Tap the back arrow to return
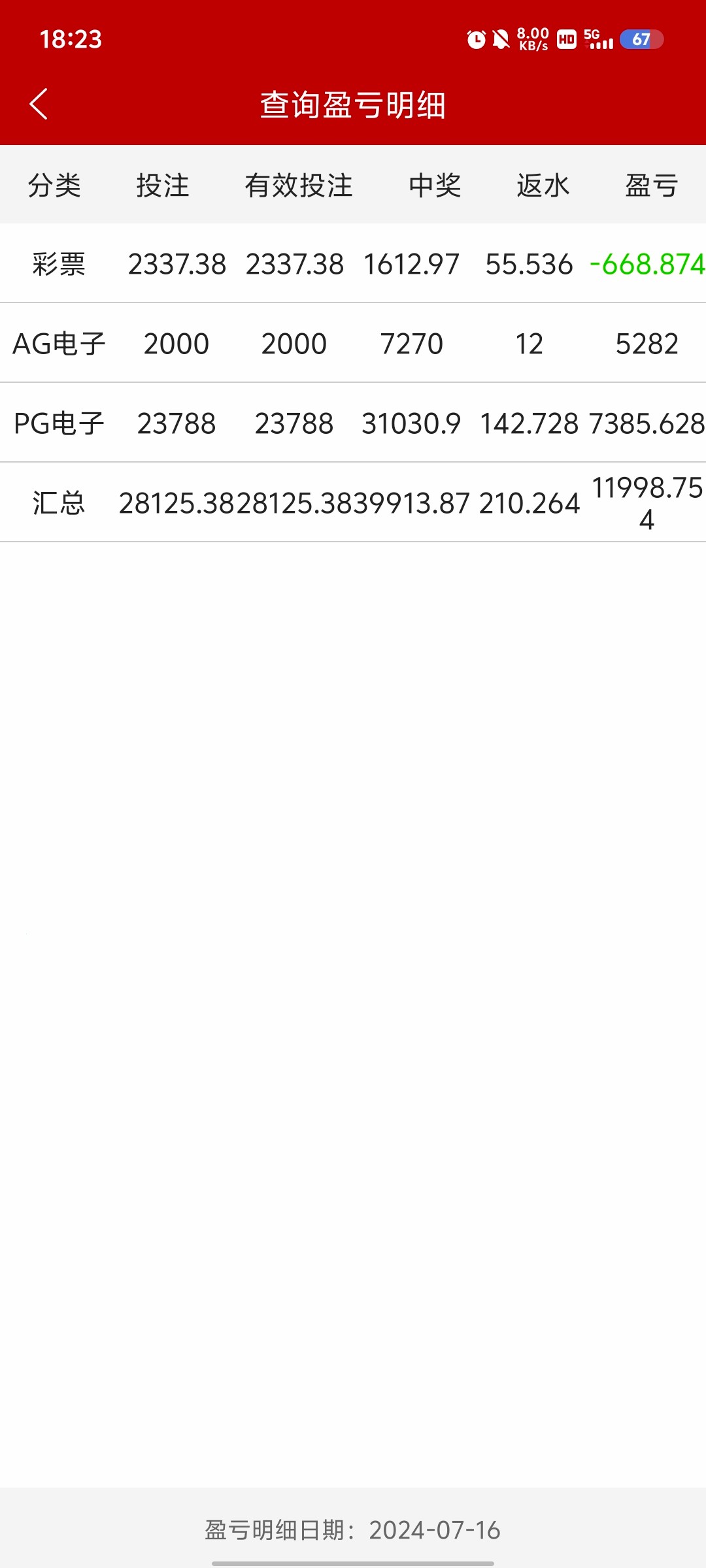This screenshot has width=706, height=1568. [x=37, y=105]
